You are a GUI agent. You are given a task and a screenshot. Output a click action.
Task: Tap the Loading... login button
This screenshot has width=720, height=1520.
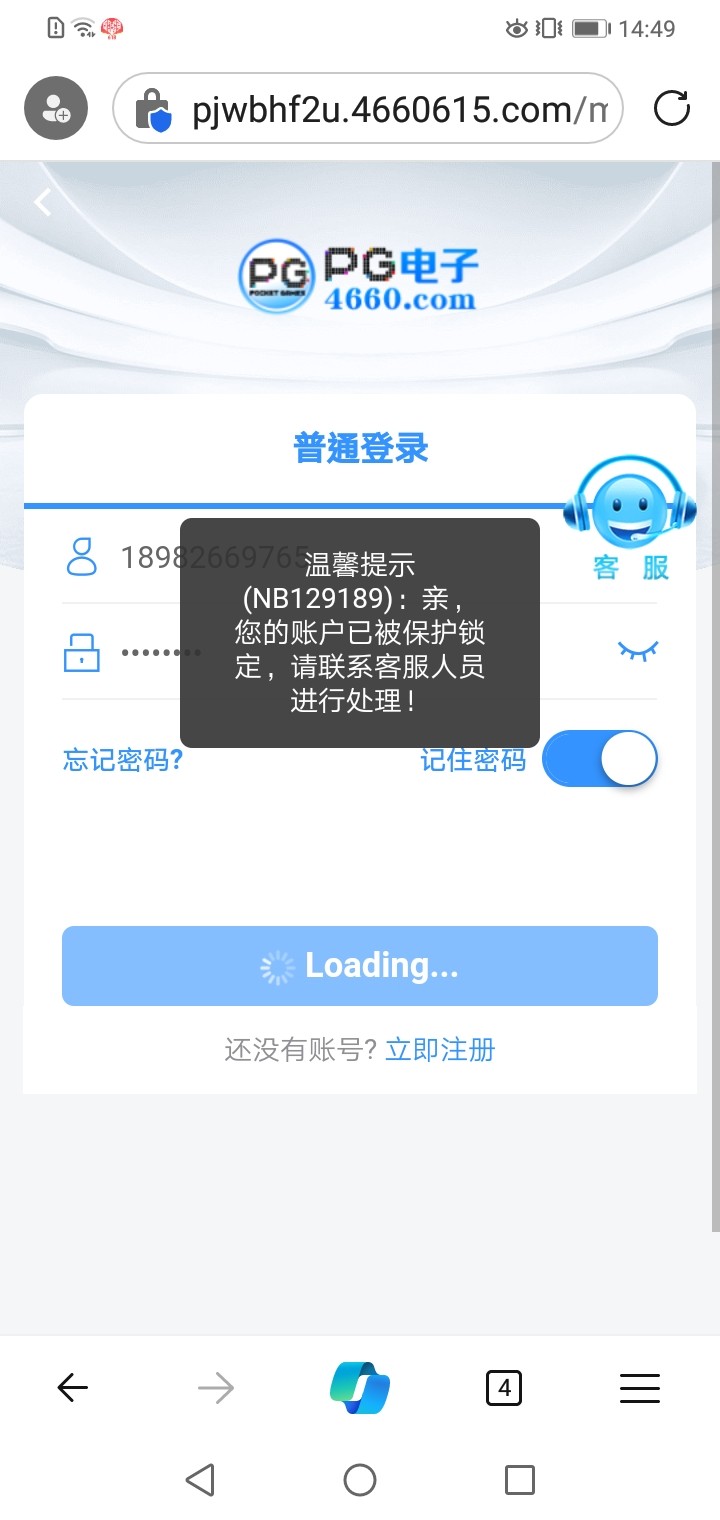pos(360,966)
